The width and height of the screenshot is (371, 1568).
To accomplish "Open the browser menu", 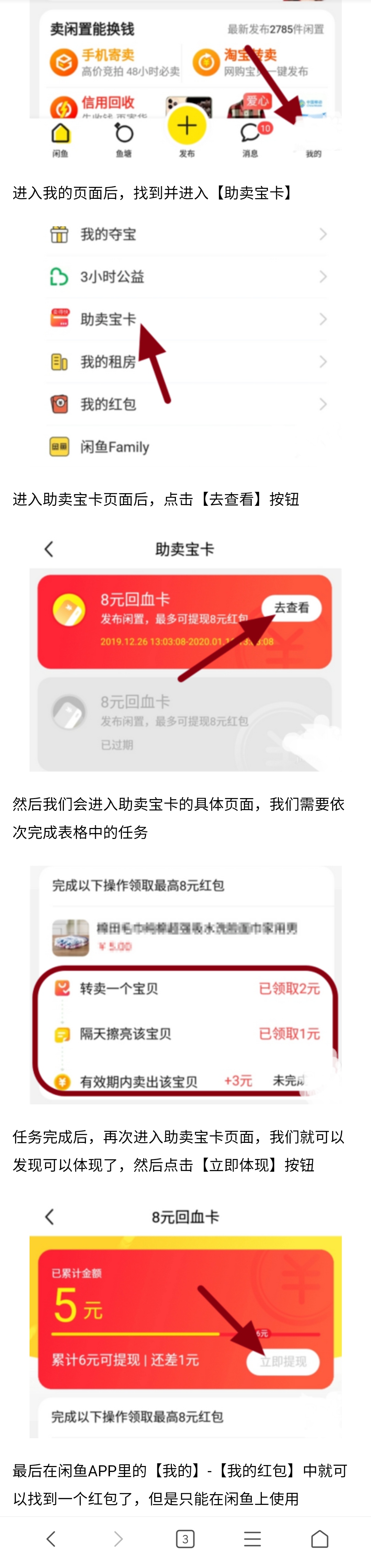I will pyautogui.click(x=252, y=1539).
